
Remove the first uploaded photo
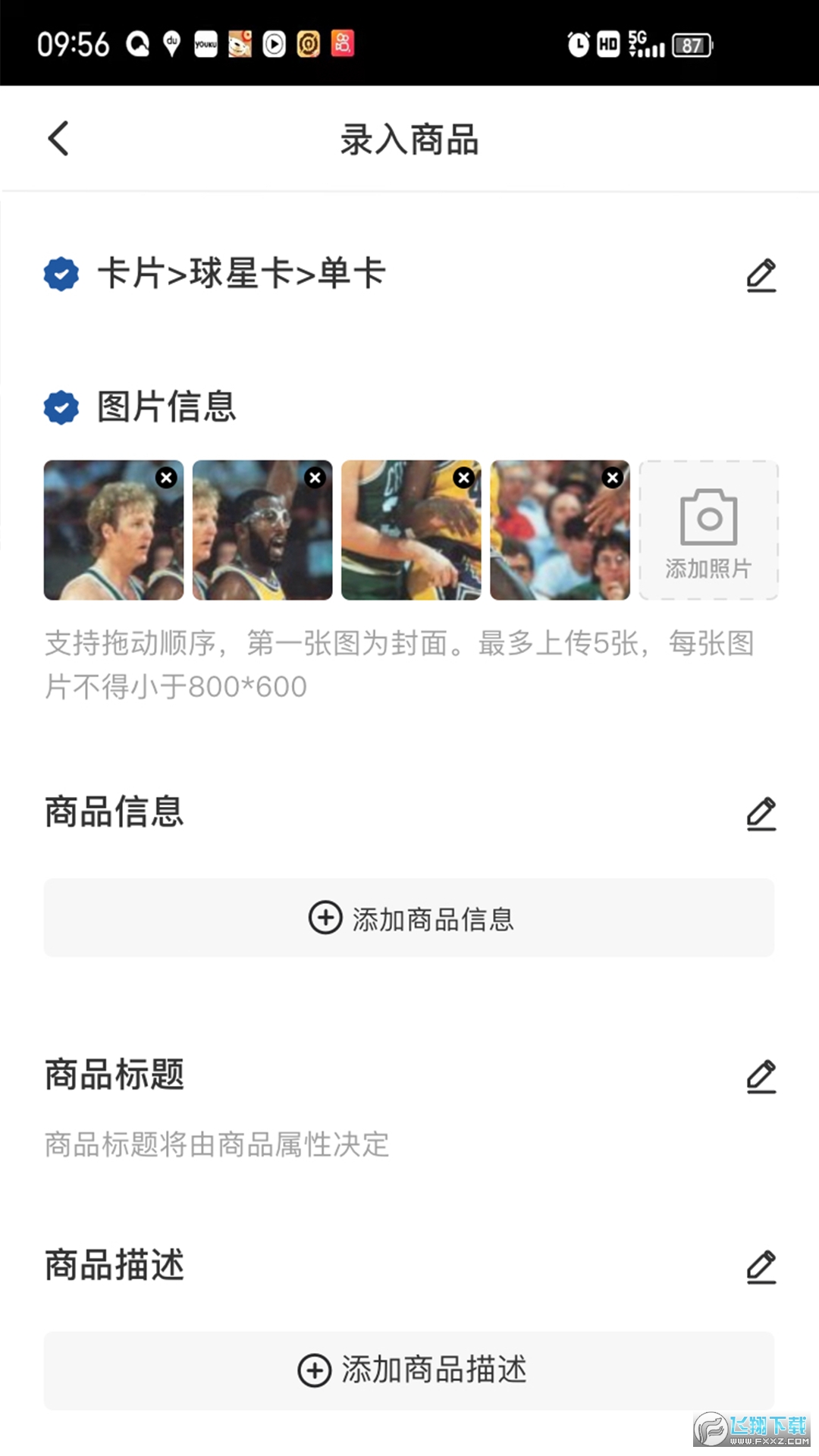pyautogui.click(x=167, y=477)
